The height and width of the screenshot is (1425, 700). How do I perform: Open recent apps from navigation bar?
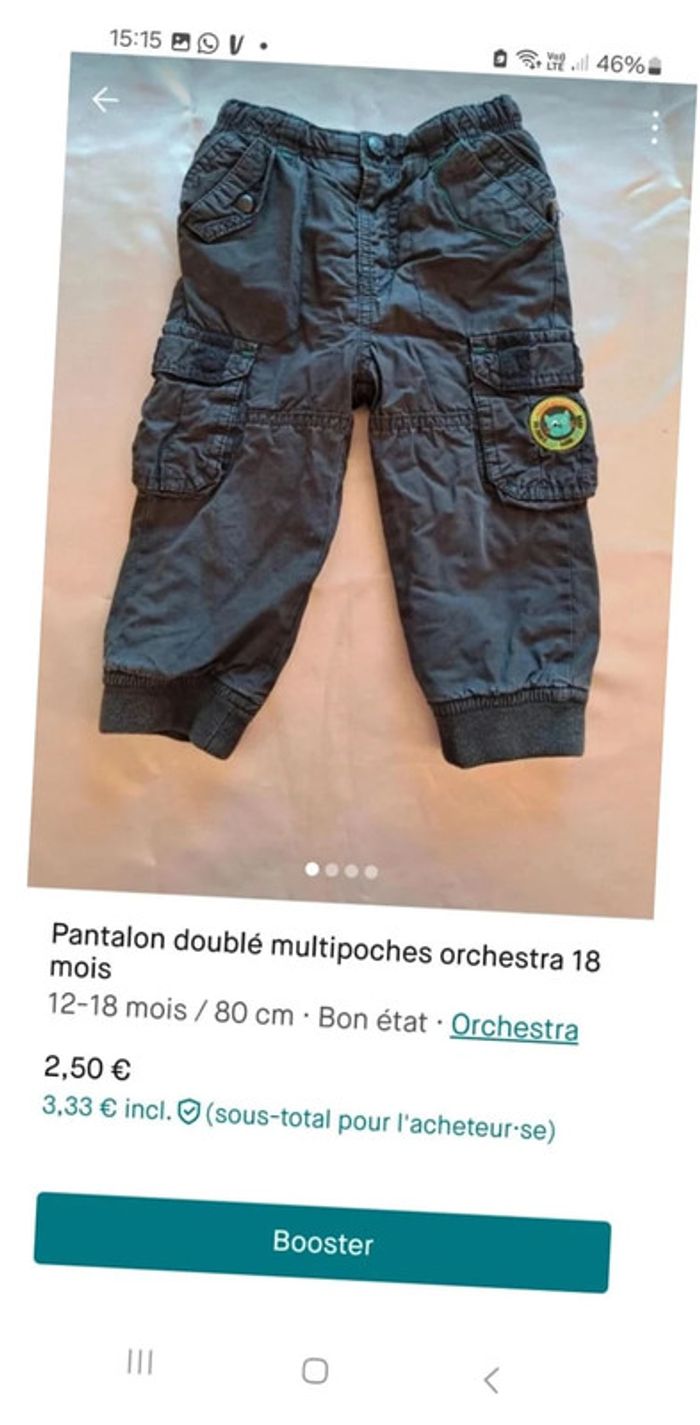tap(140, 1362)
